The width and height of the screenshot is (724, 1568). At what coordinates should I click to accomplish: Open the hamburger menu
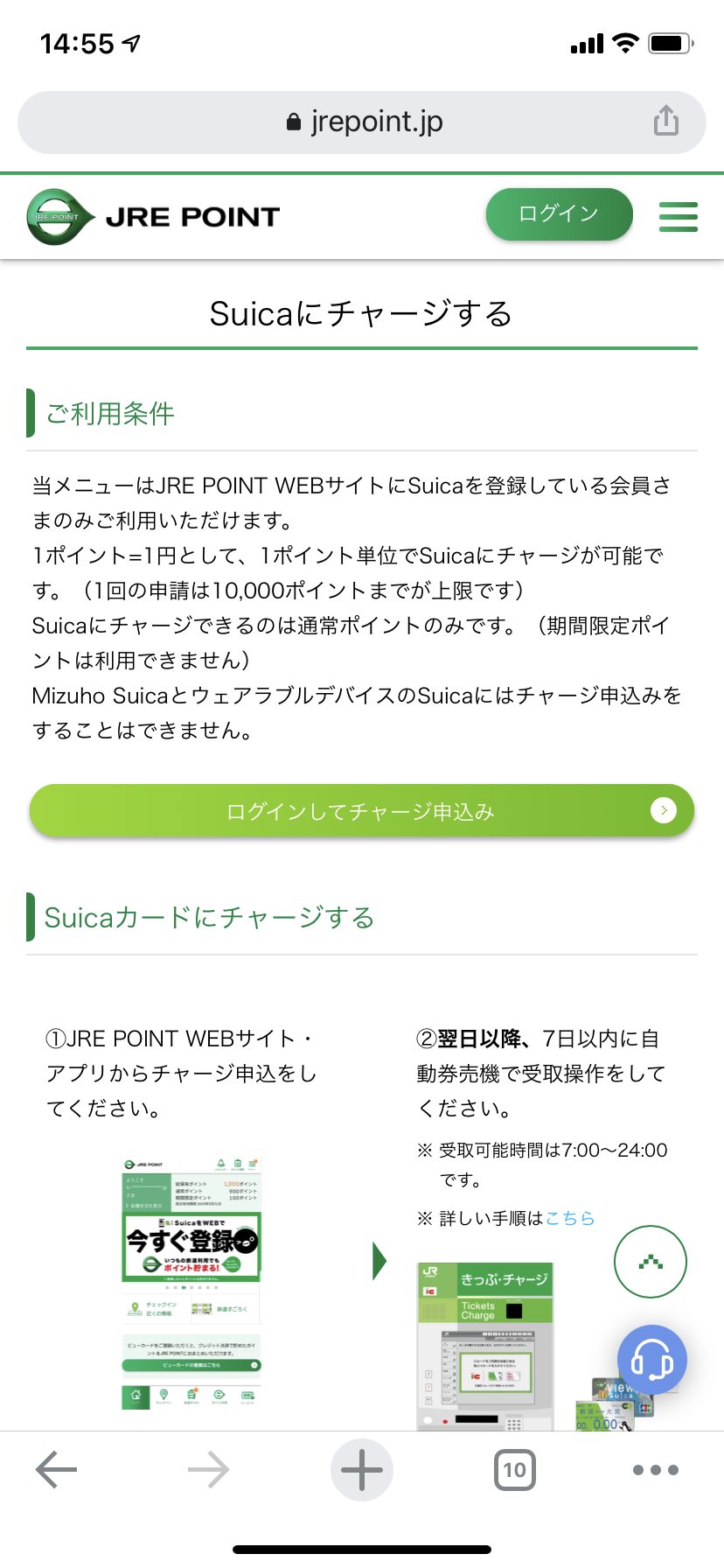679,217
